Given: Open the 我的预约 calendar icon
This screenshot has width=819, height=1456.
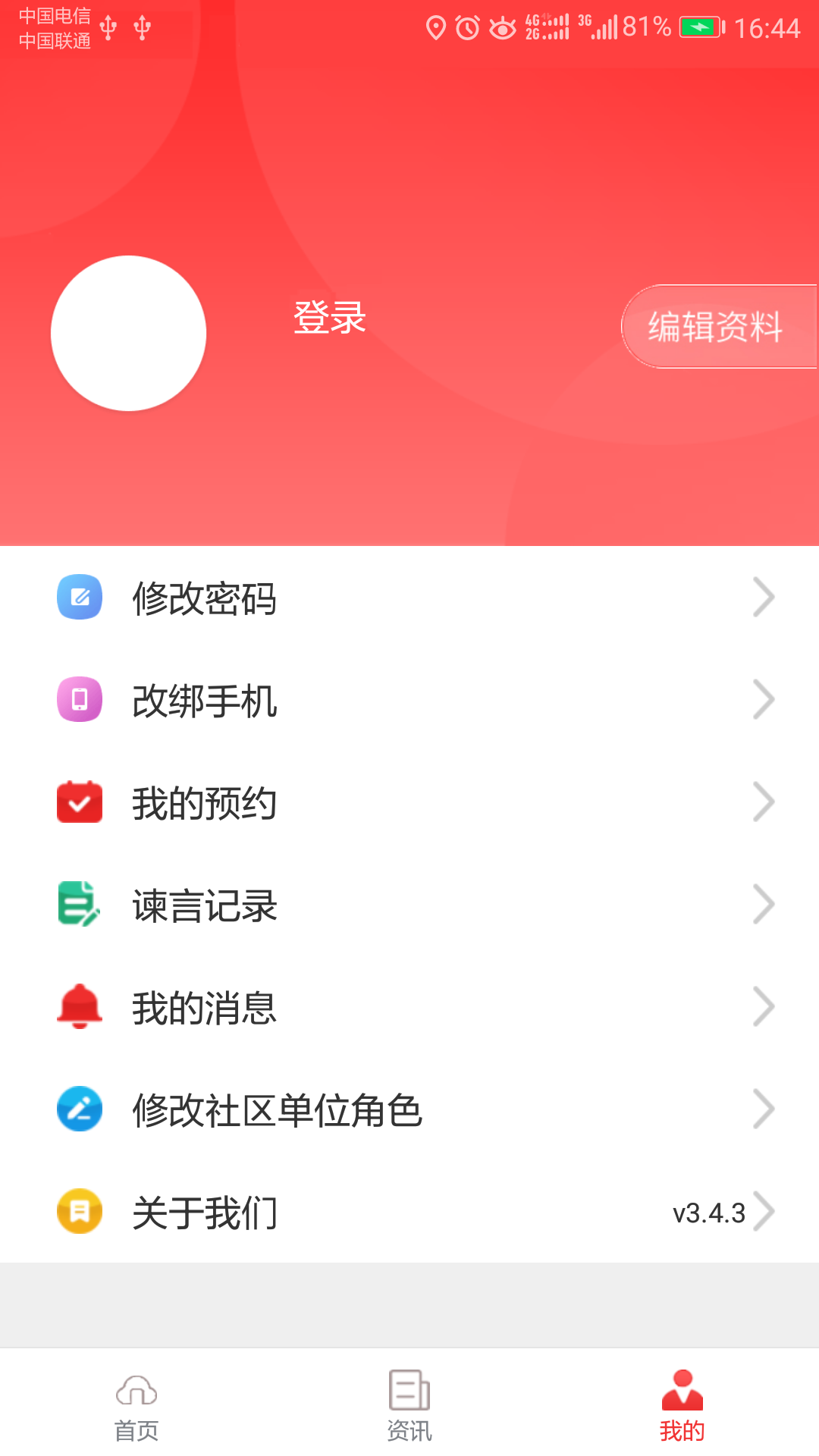Looking at the screenshot, I should 79,802.
